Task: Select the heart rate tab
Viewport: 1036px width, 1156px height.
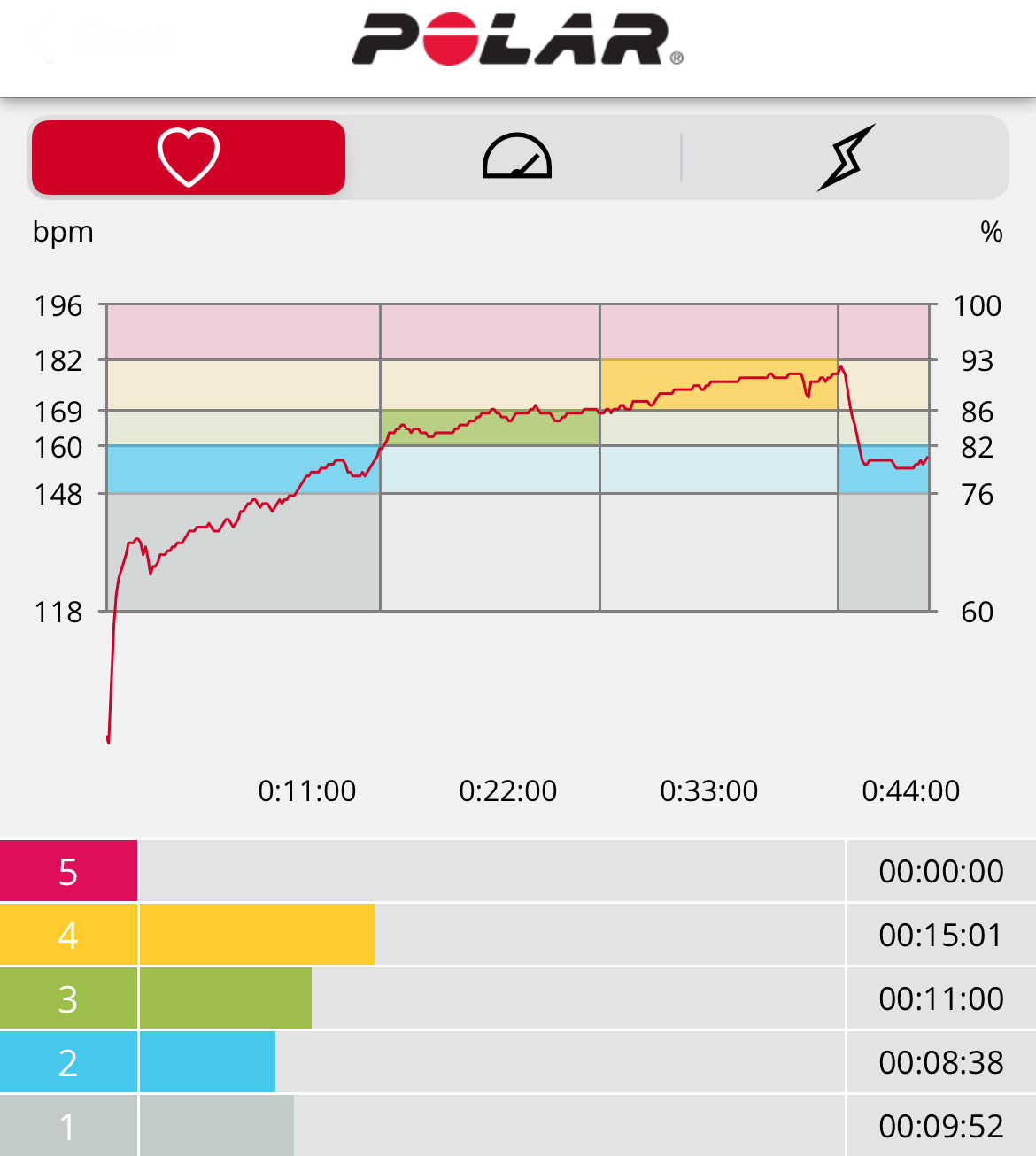Action: tap(189, 158)
